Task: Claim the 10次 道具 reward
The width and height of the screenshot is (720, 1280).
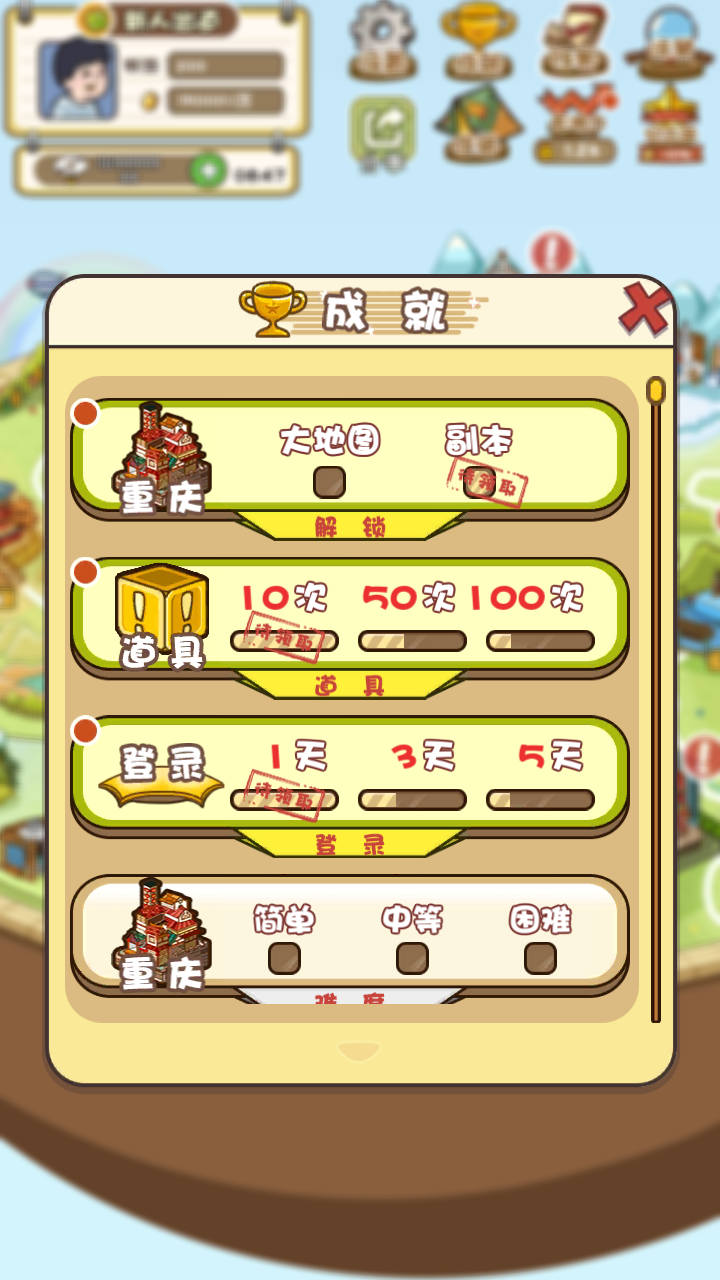Action: (x=285, y=640)
